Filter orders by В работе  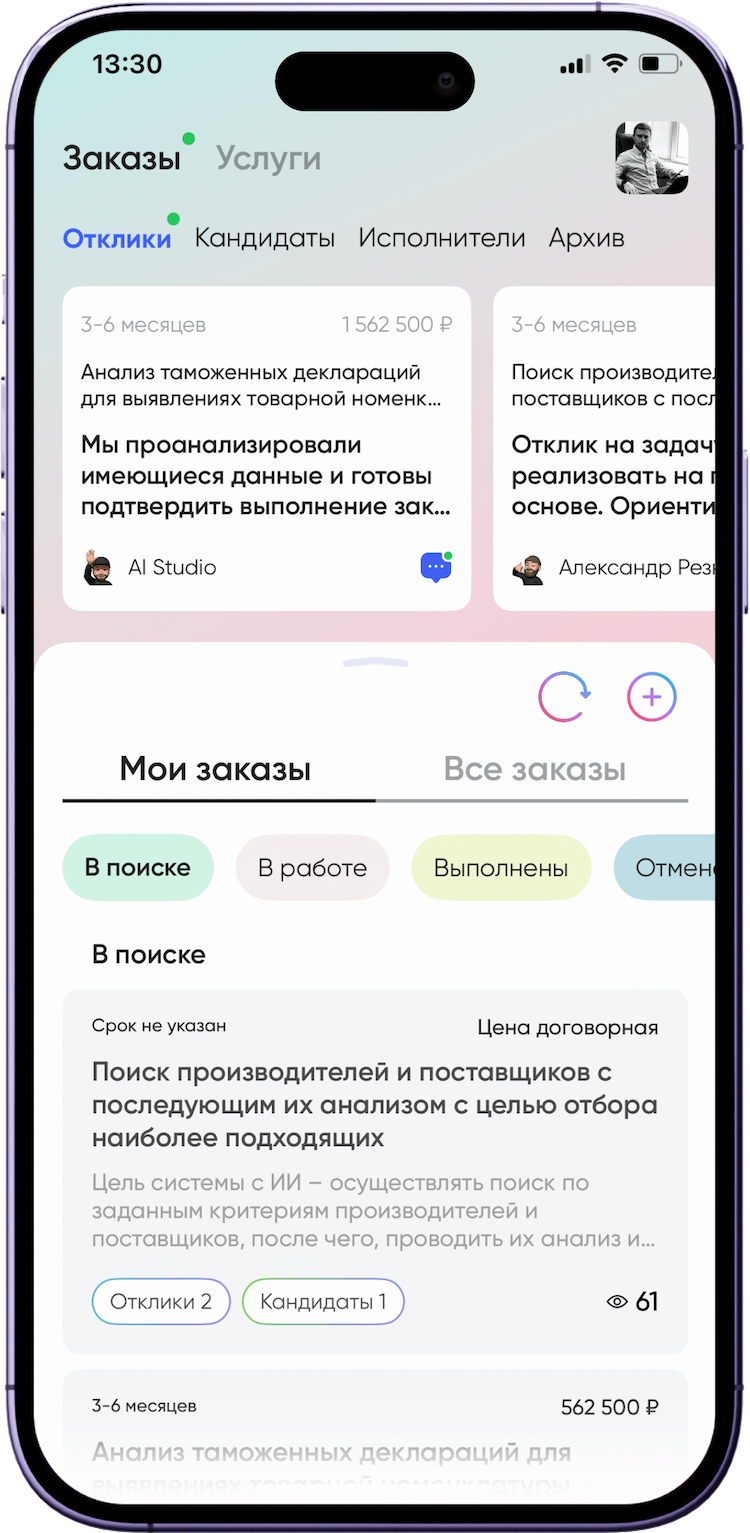coord(312,868)
